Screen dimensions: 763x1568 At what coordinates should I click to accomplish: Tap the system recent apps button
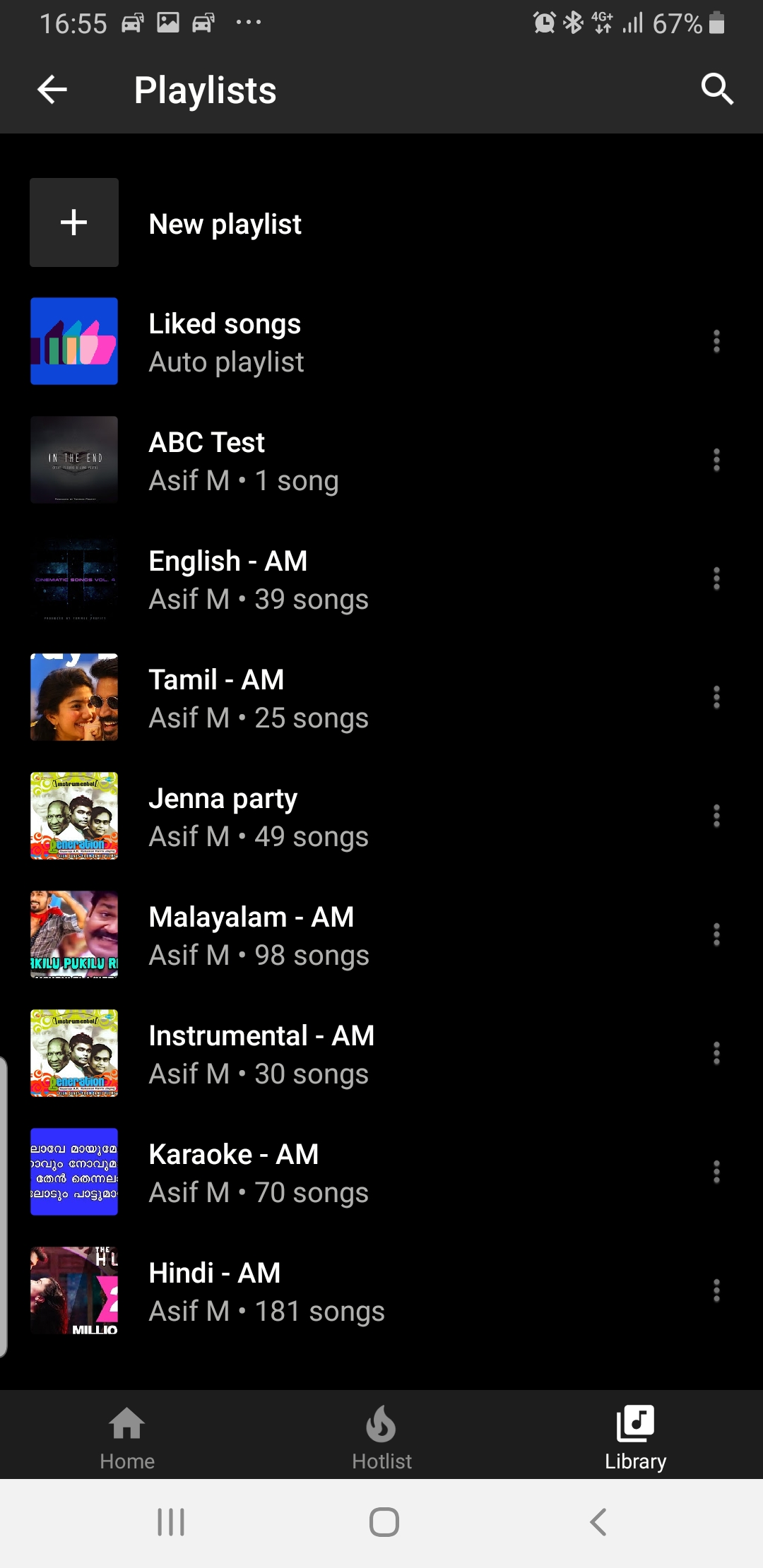tap(171, 1522)
